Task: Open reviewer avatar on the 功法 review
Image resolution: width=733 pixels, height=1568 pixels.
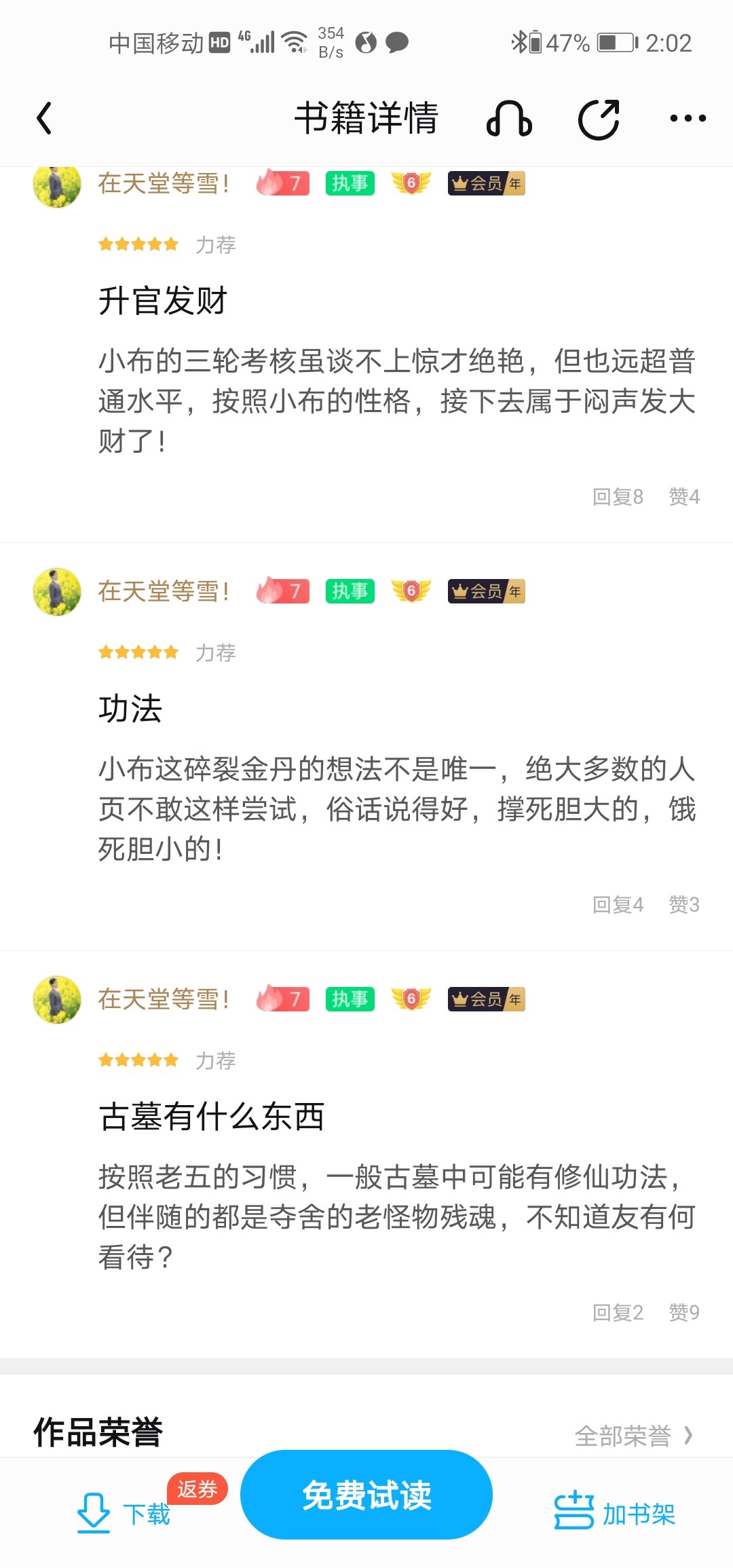Action: [x=57, y=592]
